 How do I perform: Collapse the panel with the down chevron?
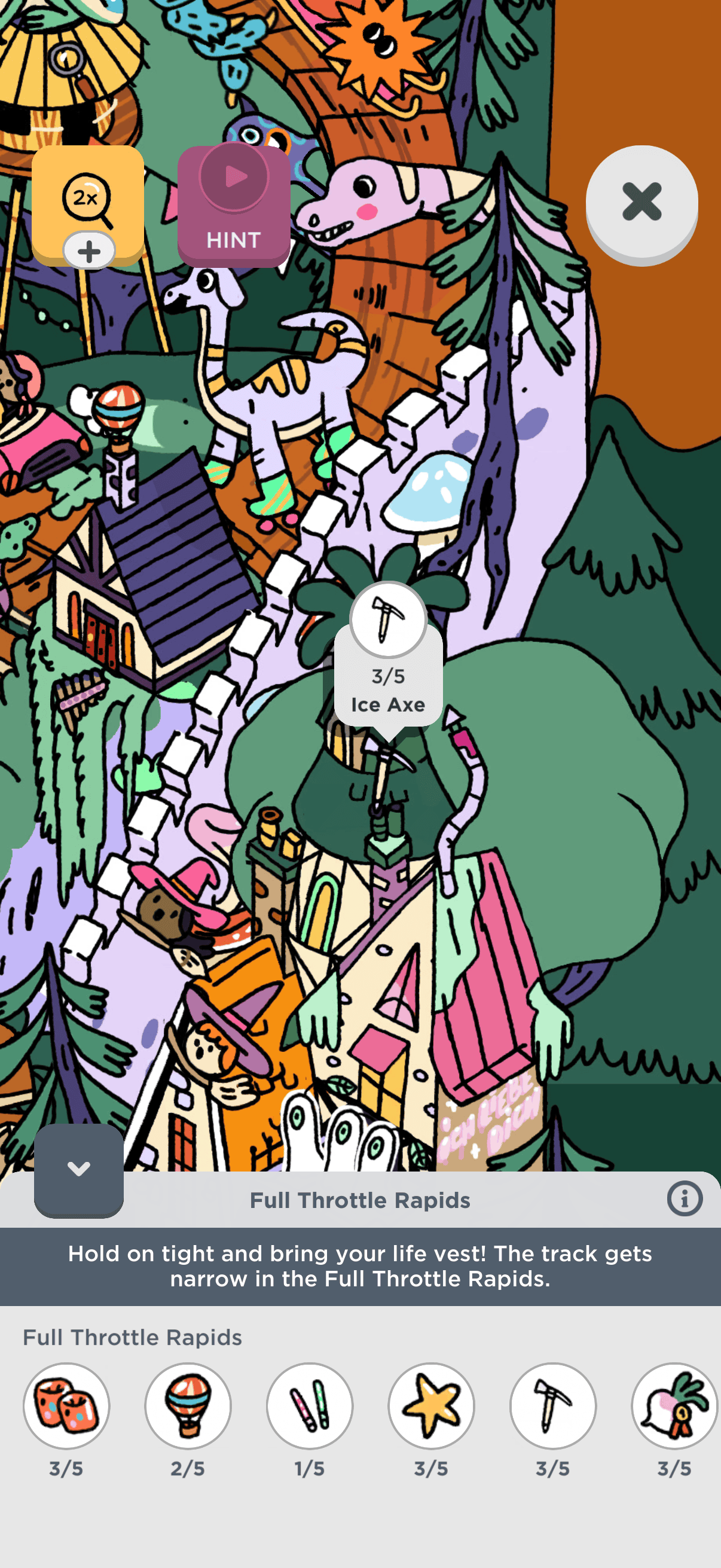pos(78,1169)
